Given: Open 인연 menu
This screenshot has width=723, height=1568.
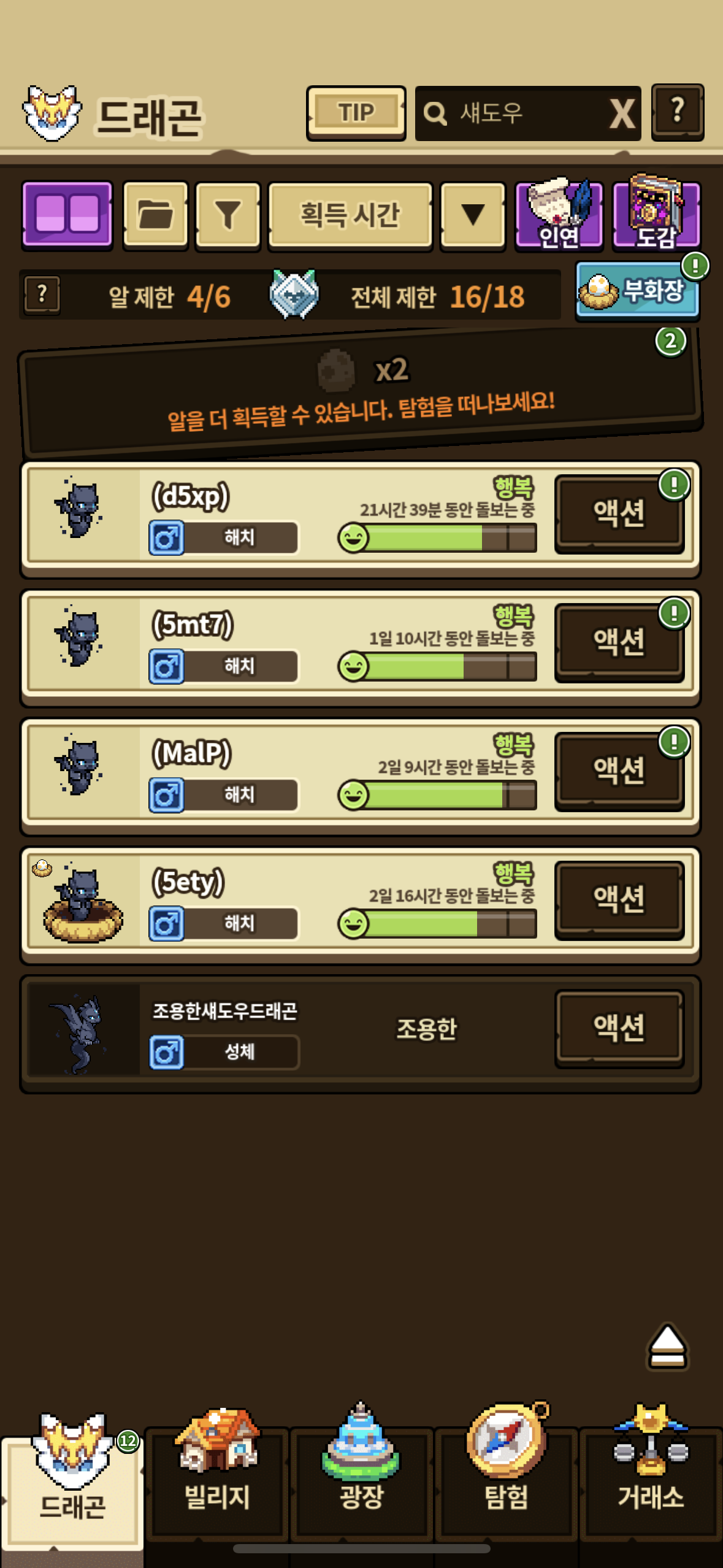Looking at the screenshot, I should coord(559,216).
